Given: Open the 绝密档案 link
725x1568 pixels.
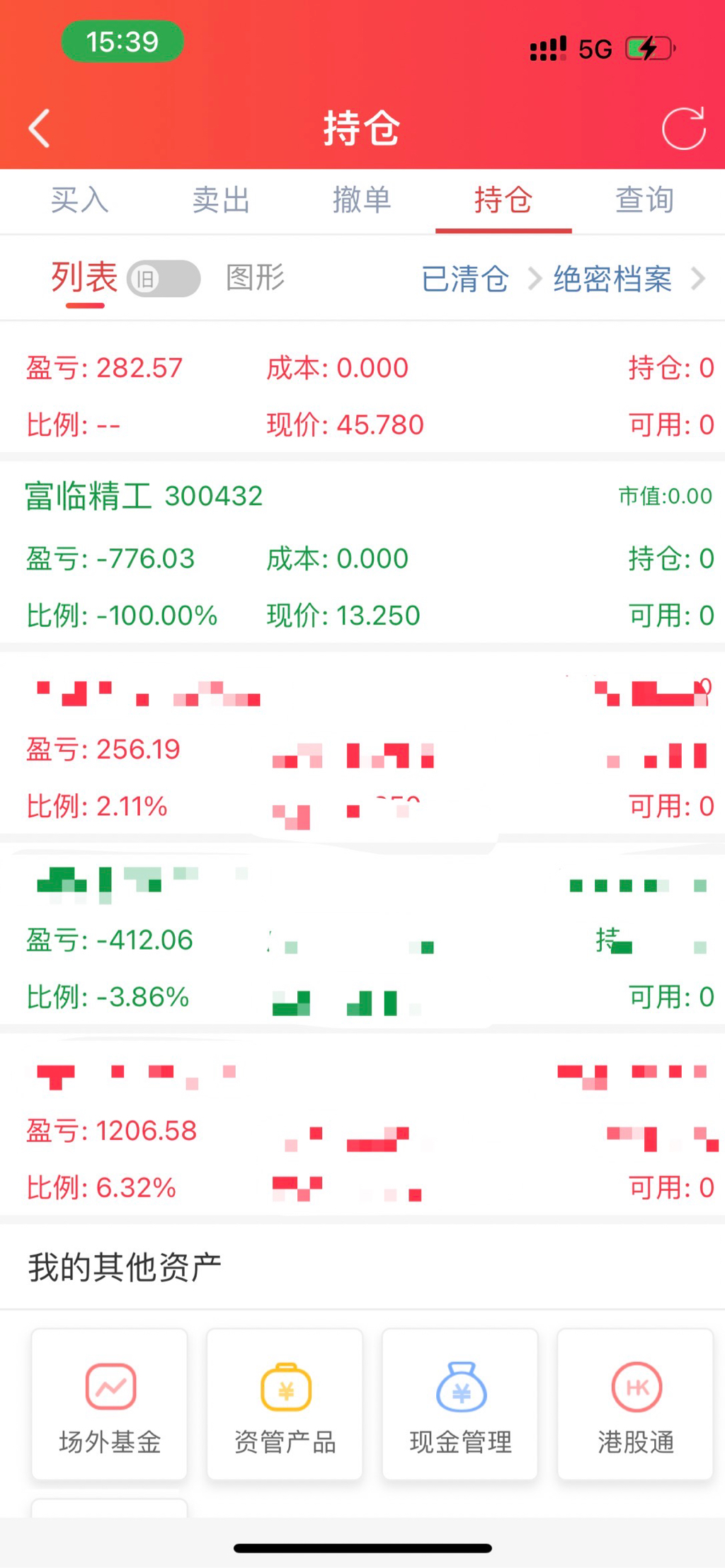Looking at the screenshot, I should [613, 279].
